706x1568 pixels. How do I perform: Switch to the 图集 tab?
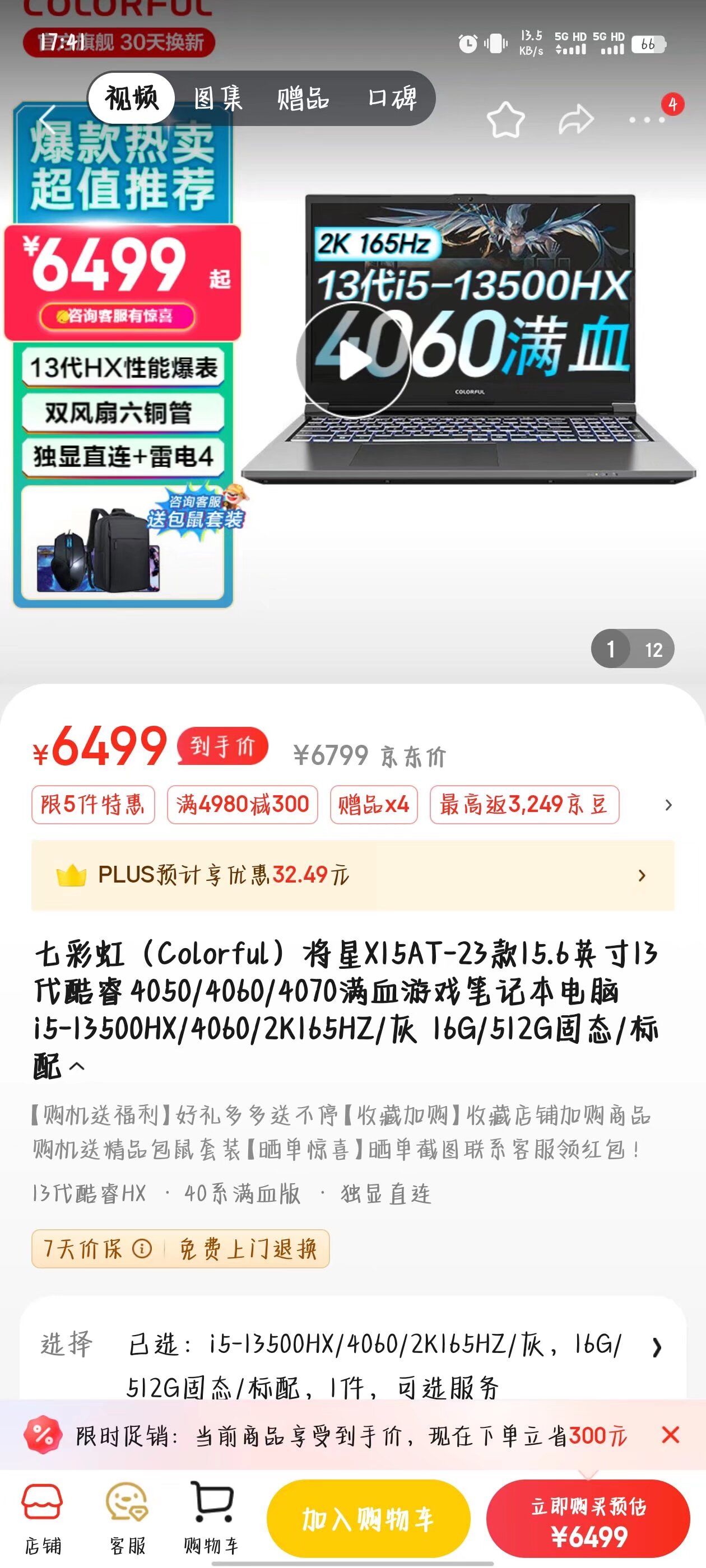pos(217,98)
